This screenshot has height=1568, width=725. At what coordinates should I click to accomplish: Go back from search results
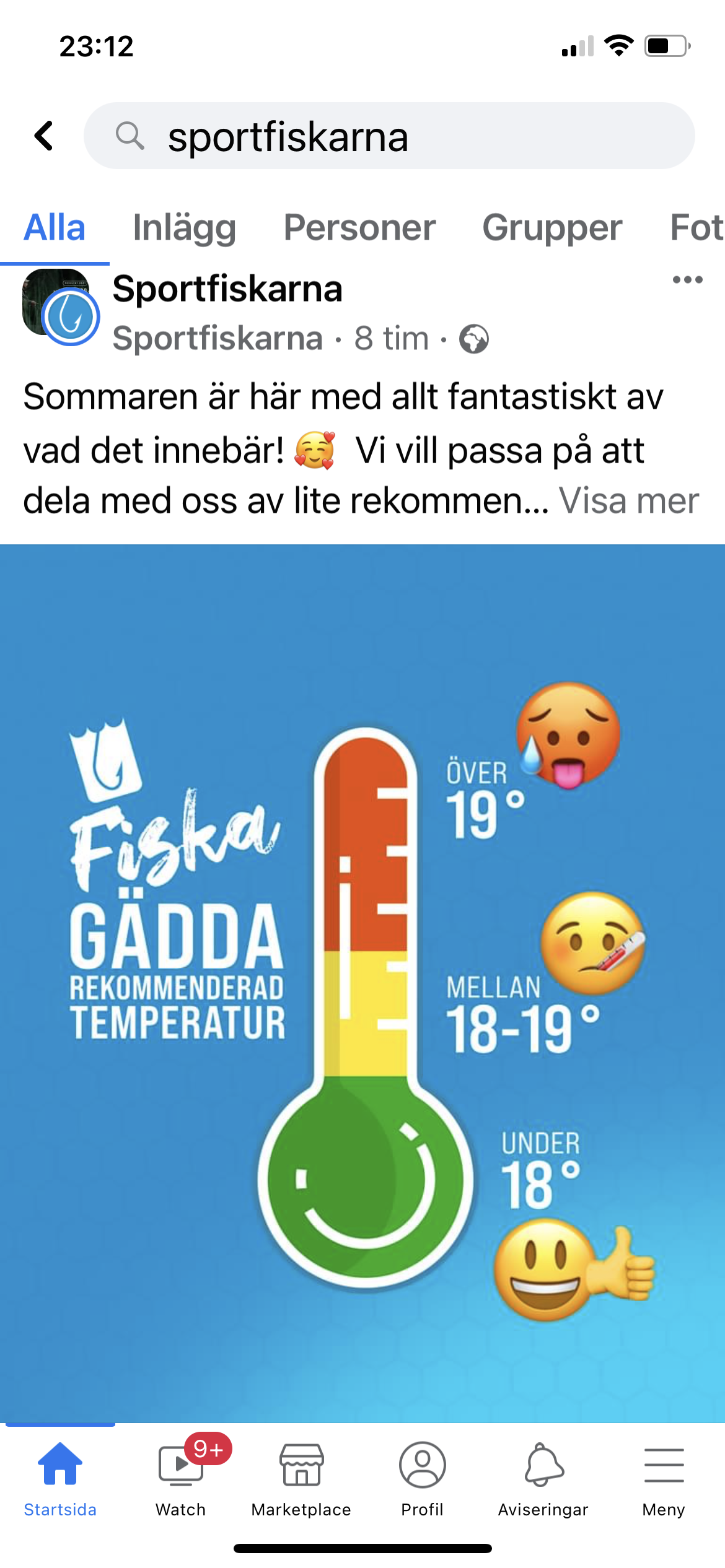pos(44,136)
